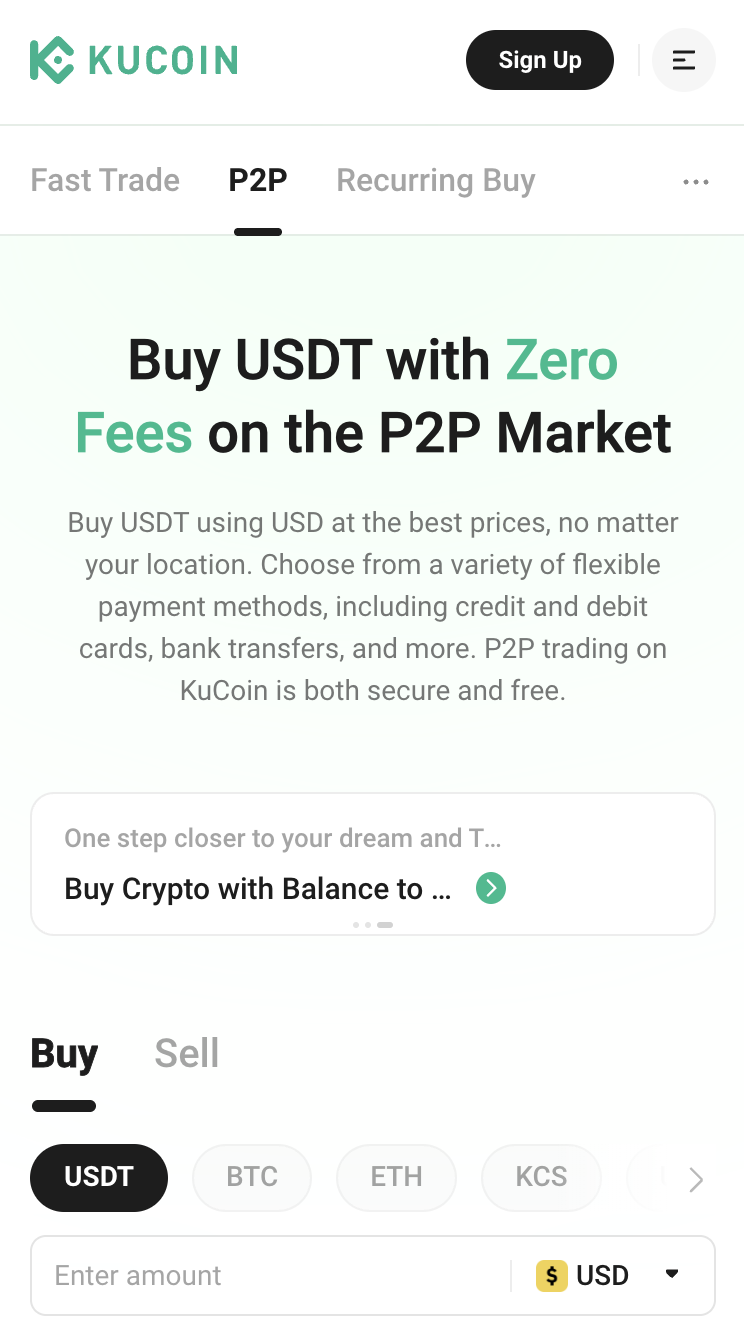
Task: Switch to the Fast Trade tab
Action: click(x=104, y=180)
